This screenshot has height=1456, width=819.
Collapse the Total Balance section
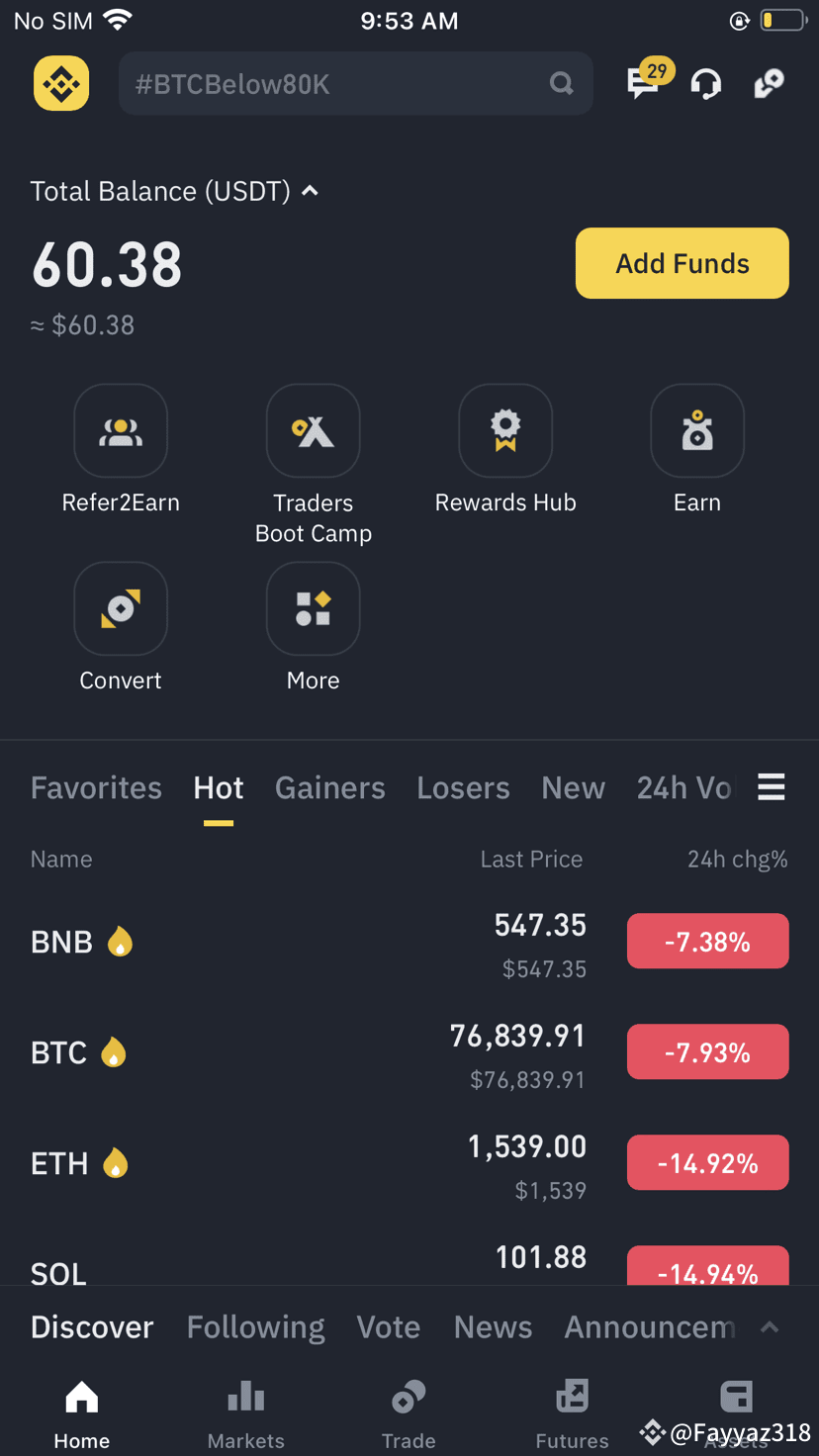(x=310, y=191)
